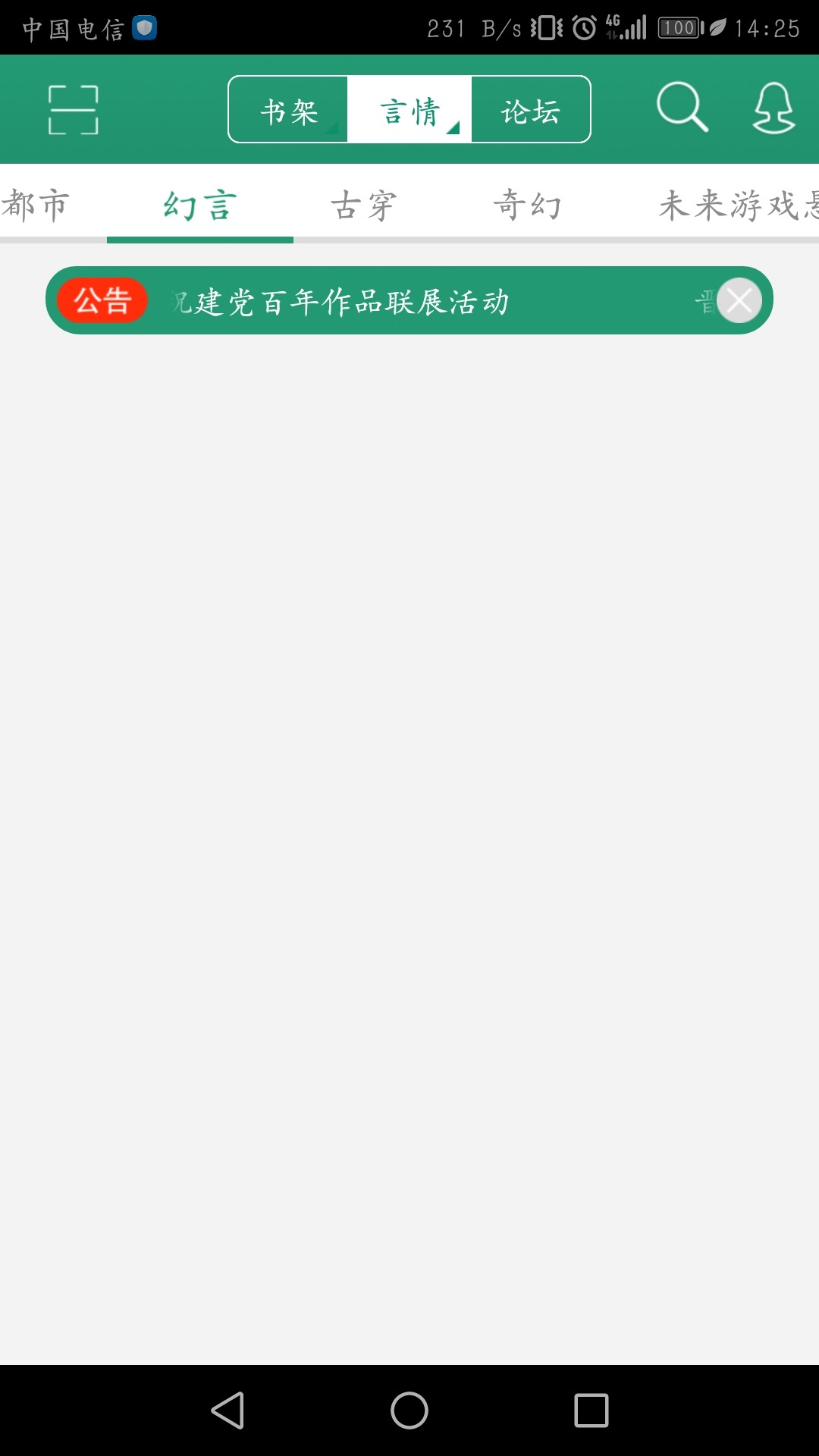Switch to the 都市 category tab

pyautogui.click(x=36, y=205)
